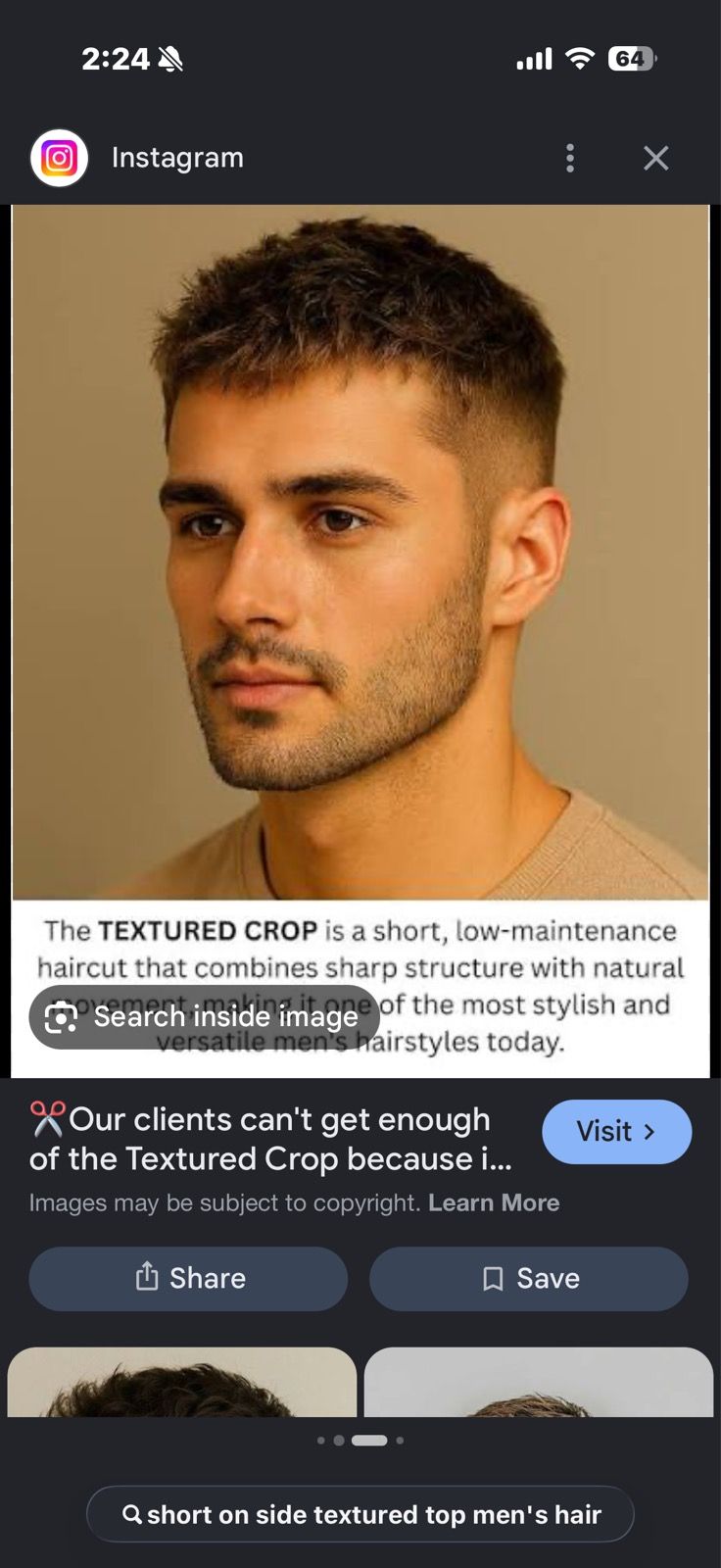Tap the search box with men's hair query
721x1568 pixels.
[x=360, y=1514]
